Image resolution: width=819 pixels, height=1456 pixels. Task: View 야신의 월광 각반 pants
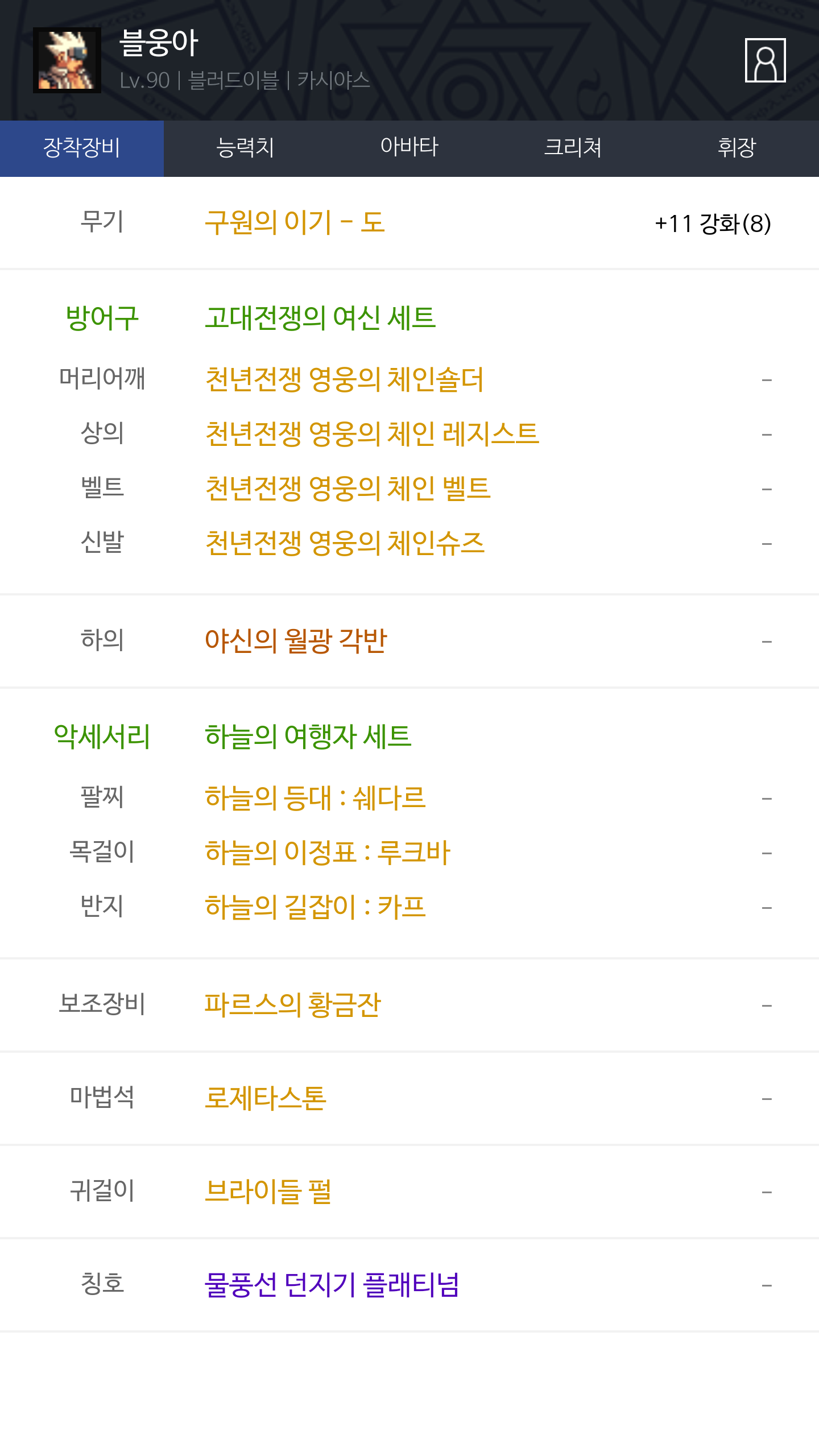click(296, 641)
